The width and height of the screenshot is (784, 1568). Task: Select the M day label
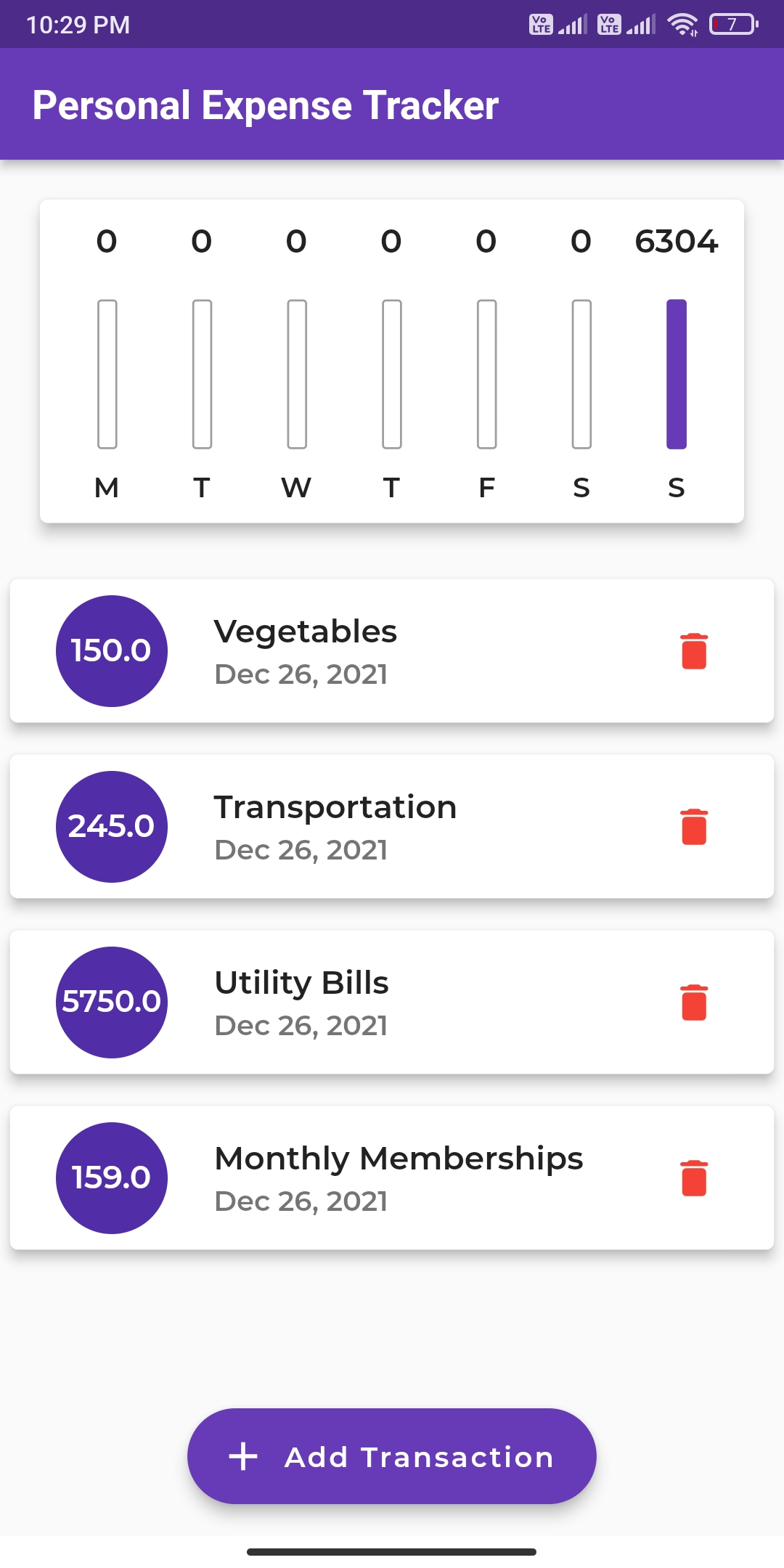[106, 488]
